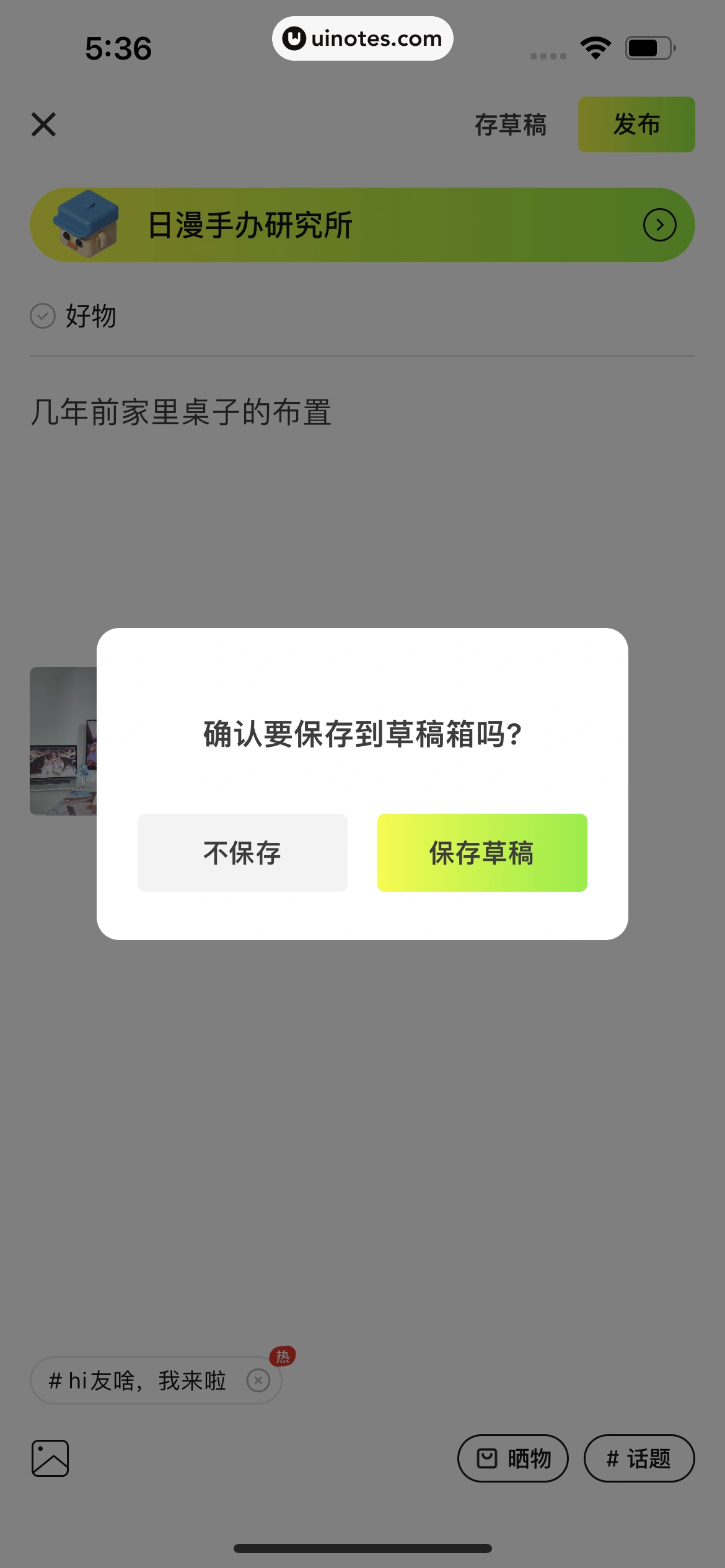725x1568 pixels.
Task: Tap the desk photo thumbnail
Action: 62,741
